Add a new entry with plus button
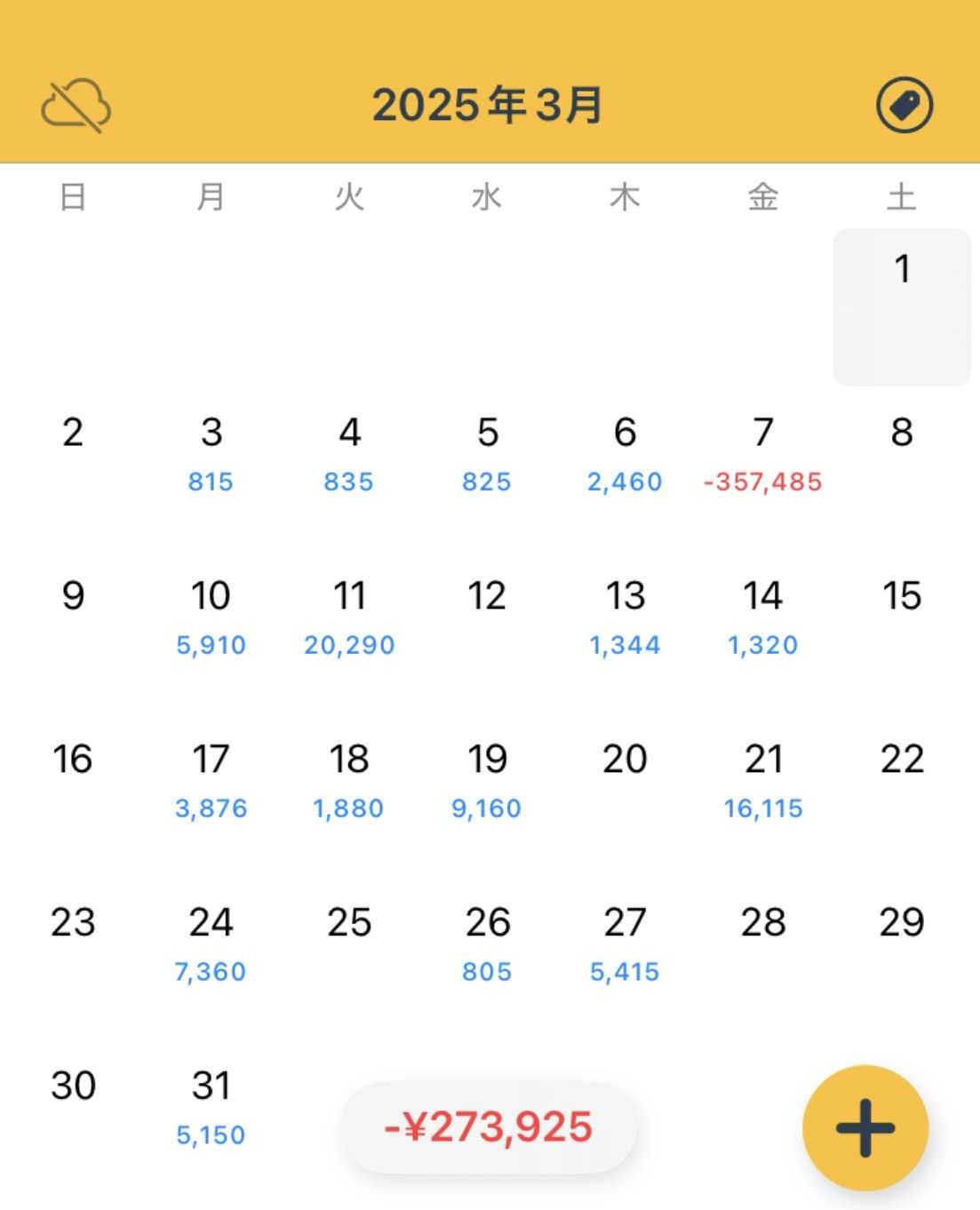 [864, 1127]
